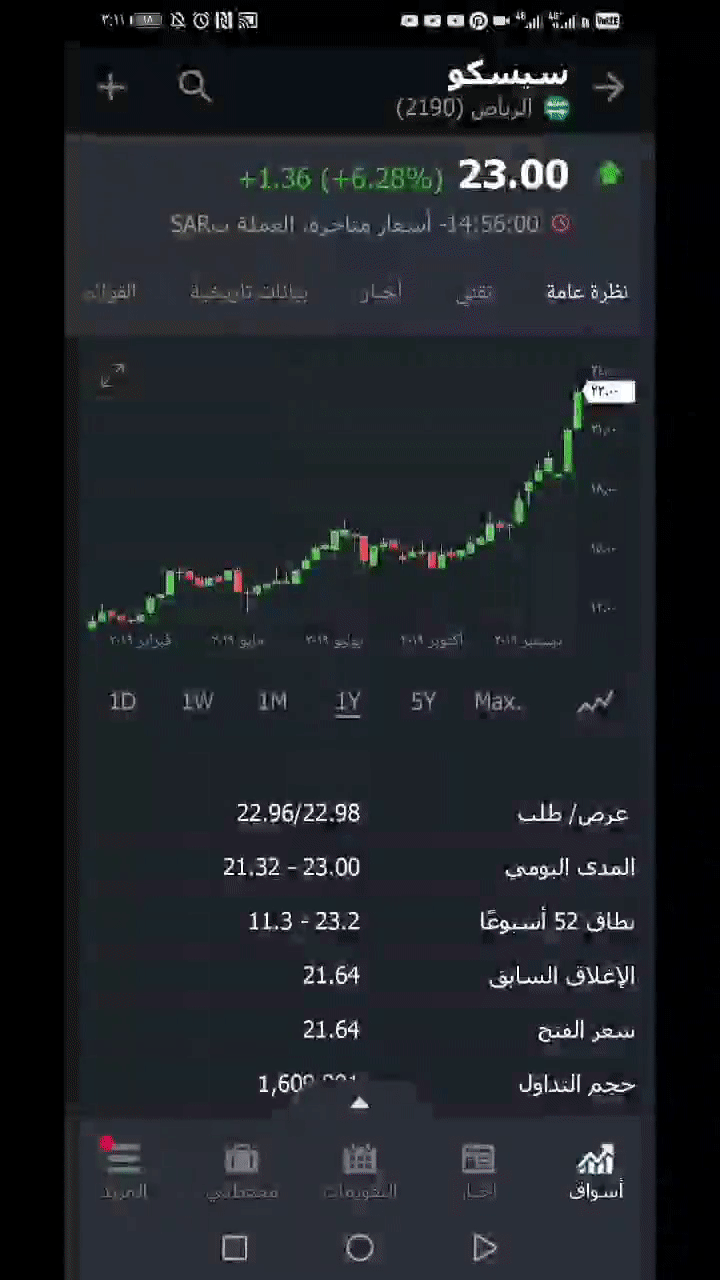Switch to the بيانات تاريخية tab
Viewport: 720px width, 1280px height.
(249, 292)
